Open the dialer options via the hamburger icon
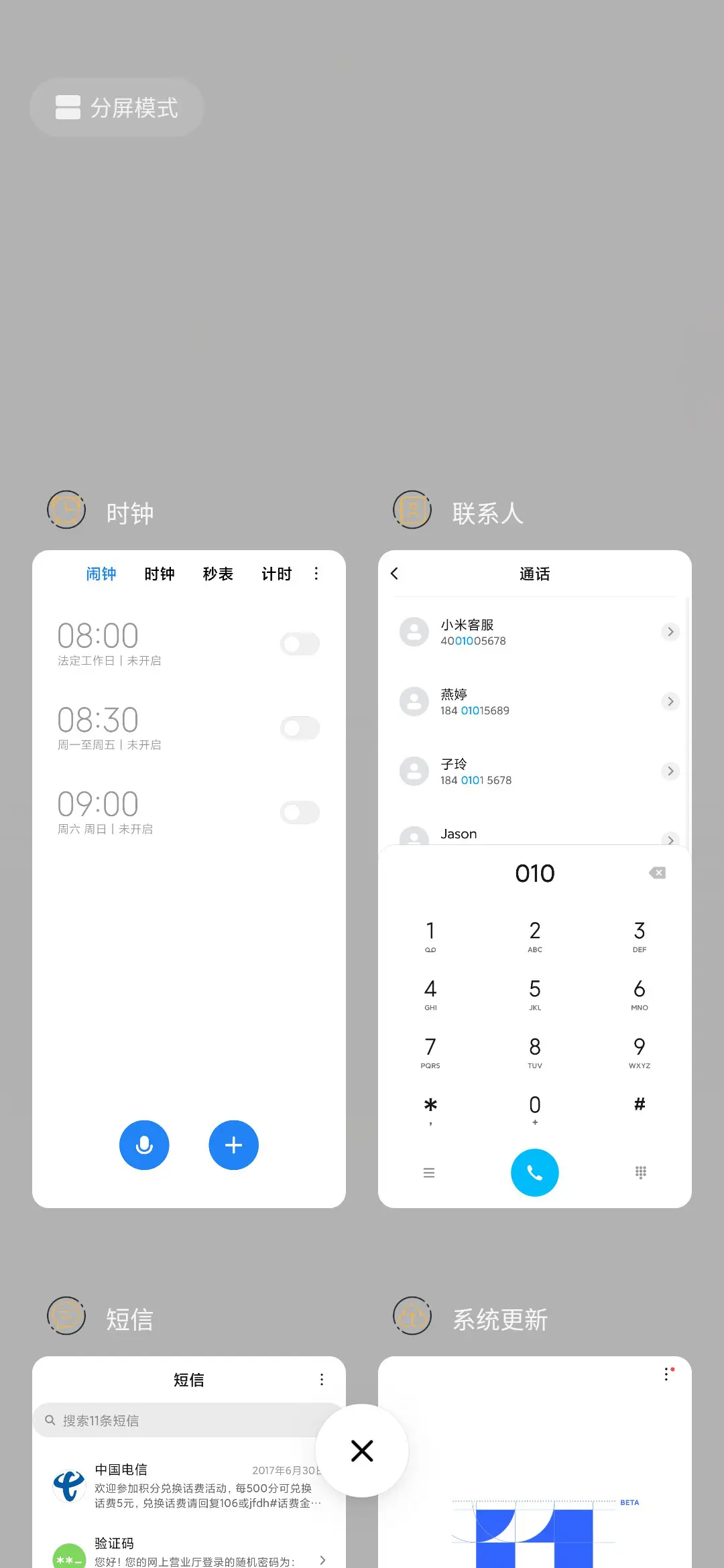Image resolution: width=724 pixels, height=1568 pixels. pyautogui.click(x=429, y=1172)
